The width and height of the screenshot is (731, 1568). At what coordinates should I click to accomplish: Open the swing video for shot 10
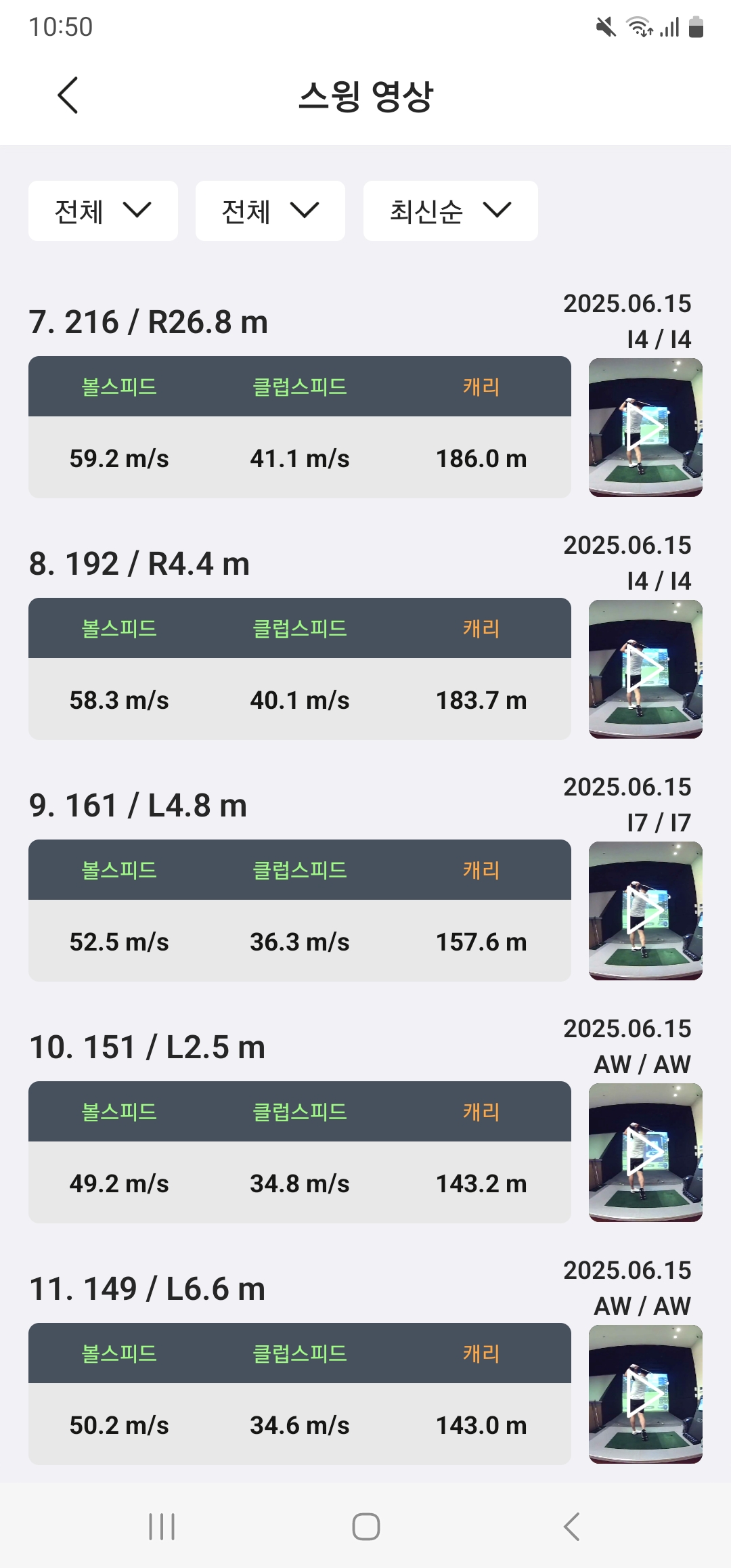click(645, 1152)
